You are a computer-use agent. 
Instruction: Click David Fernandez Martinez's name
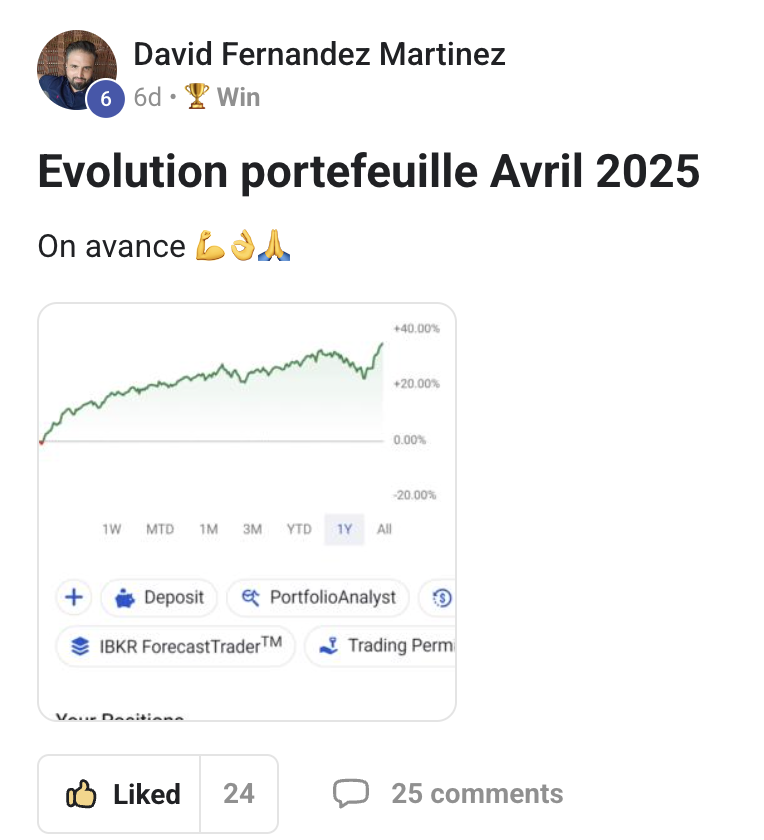tap(319, 54)
